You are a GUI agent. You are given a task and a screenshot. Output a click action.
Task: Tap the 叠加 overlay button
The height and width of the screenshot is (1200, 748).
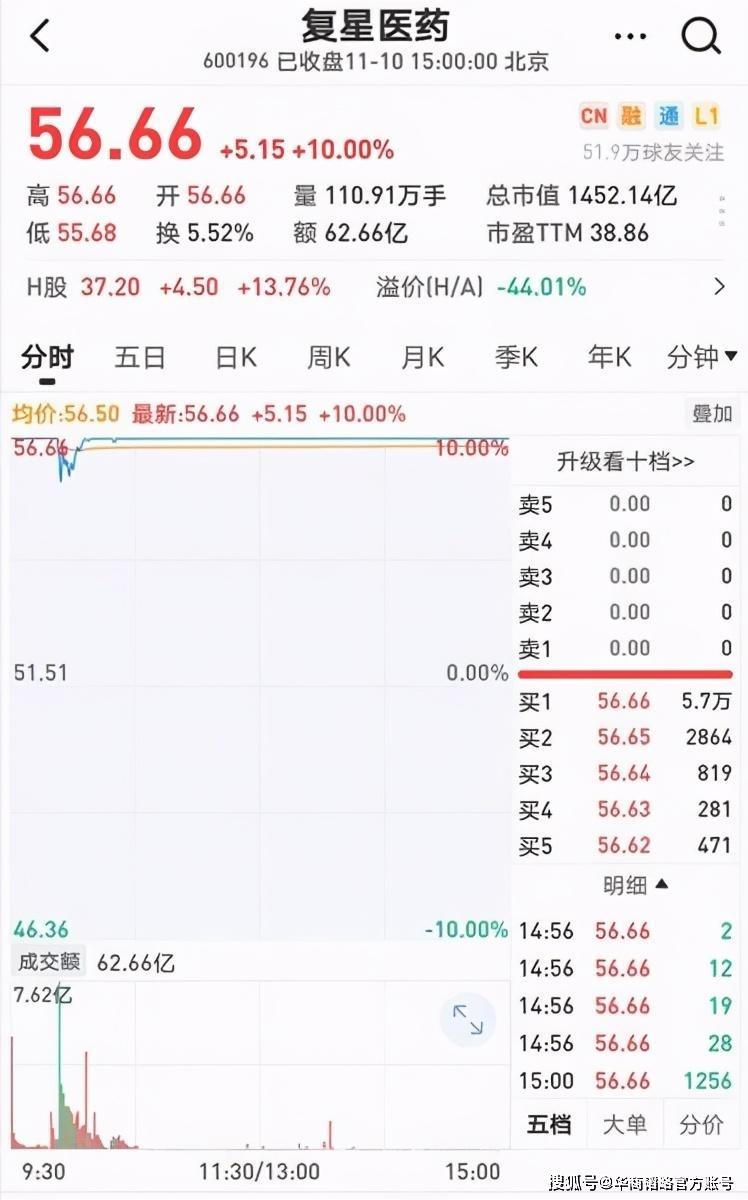[x=712, y=414]
